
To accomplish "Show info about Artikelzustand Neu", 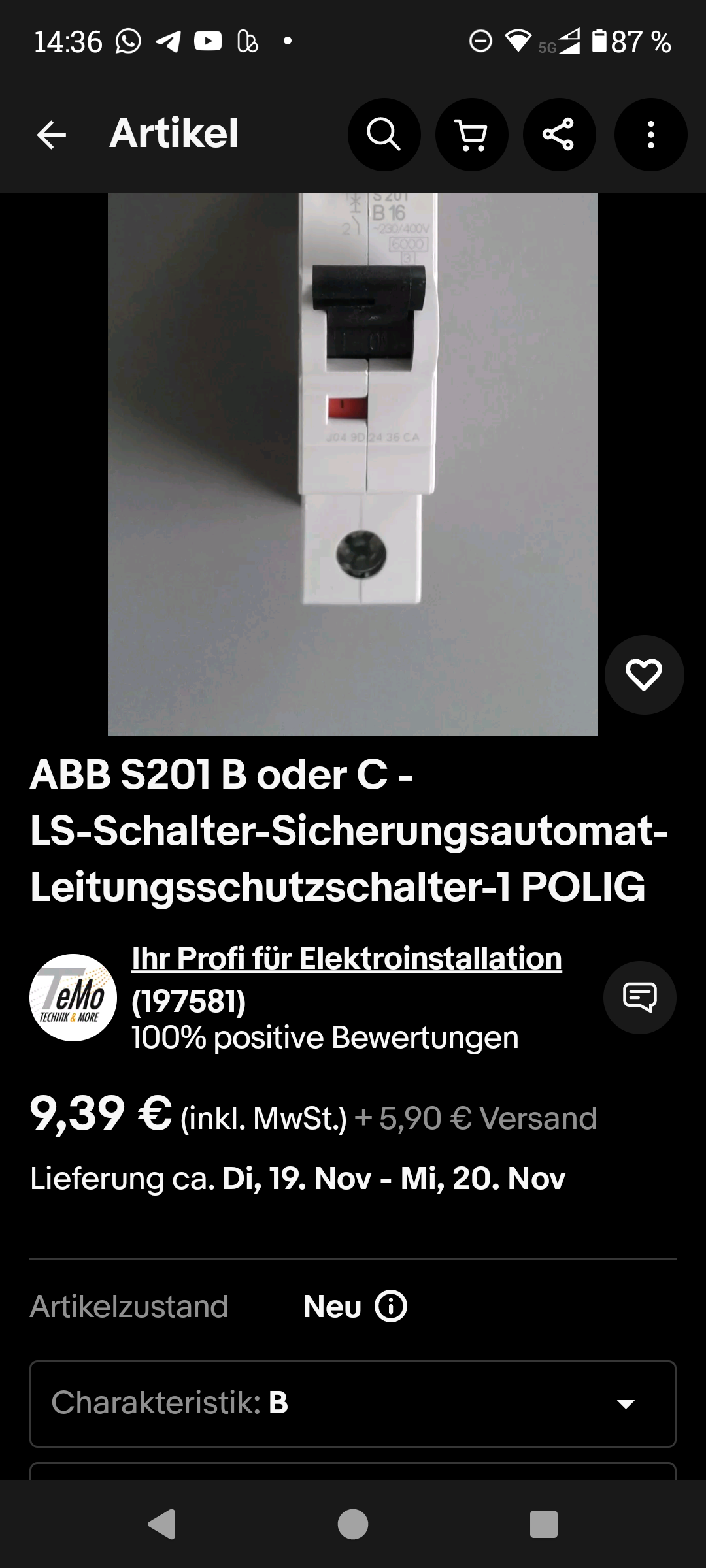I will tap(391, 1307).
